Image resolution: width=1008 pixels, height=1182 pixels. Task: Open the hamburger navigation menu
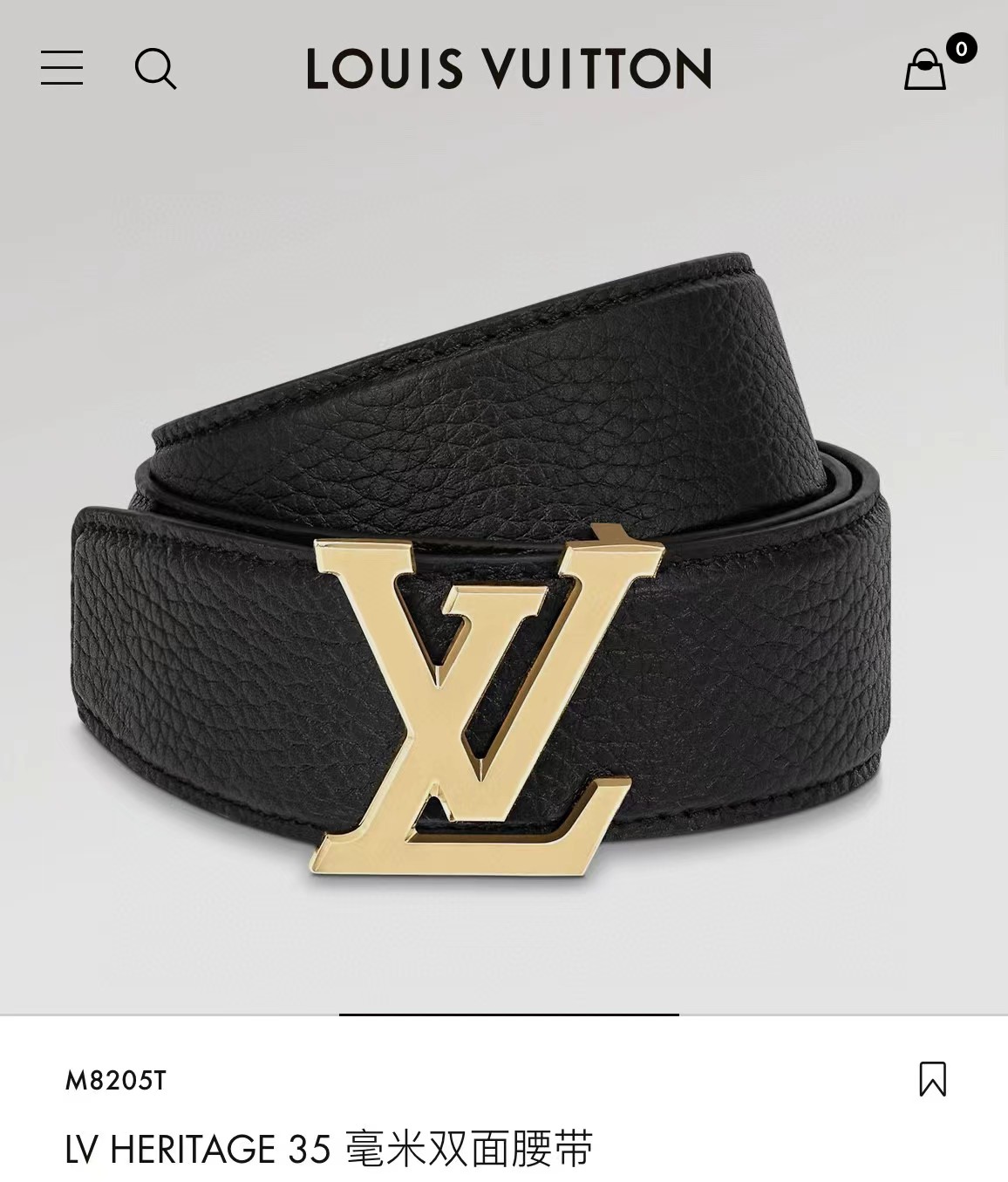[x=62, y=68]
